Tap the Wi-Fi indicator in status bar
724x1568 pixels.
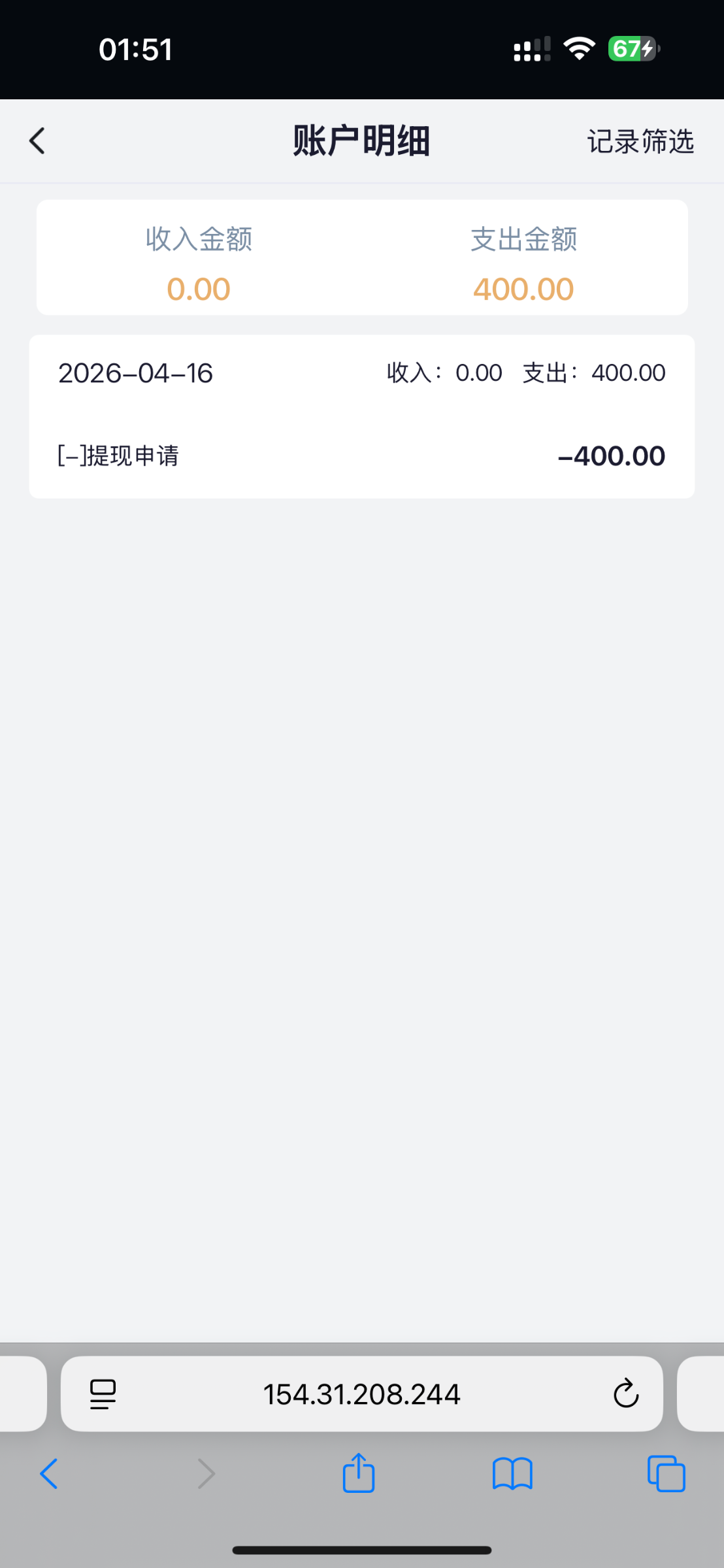[x=578, y=48]
